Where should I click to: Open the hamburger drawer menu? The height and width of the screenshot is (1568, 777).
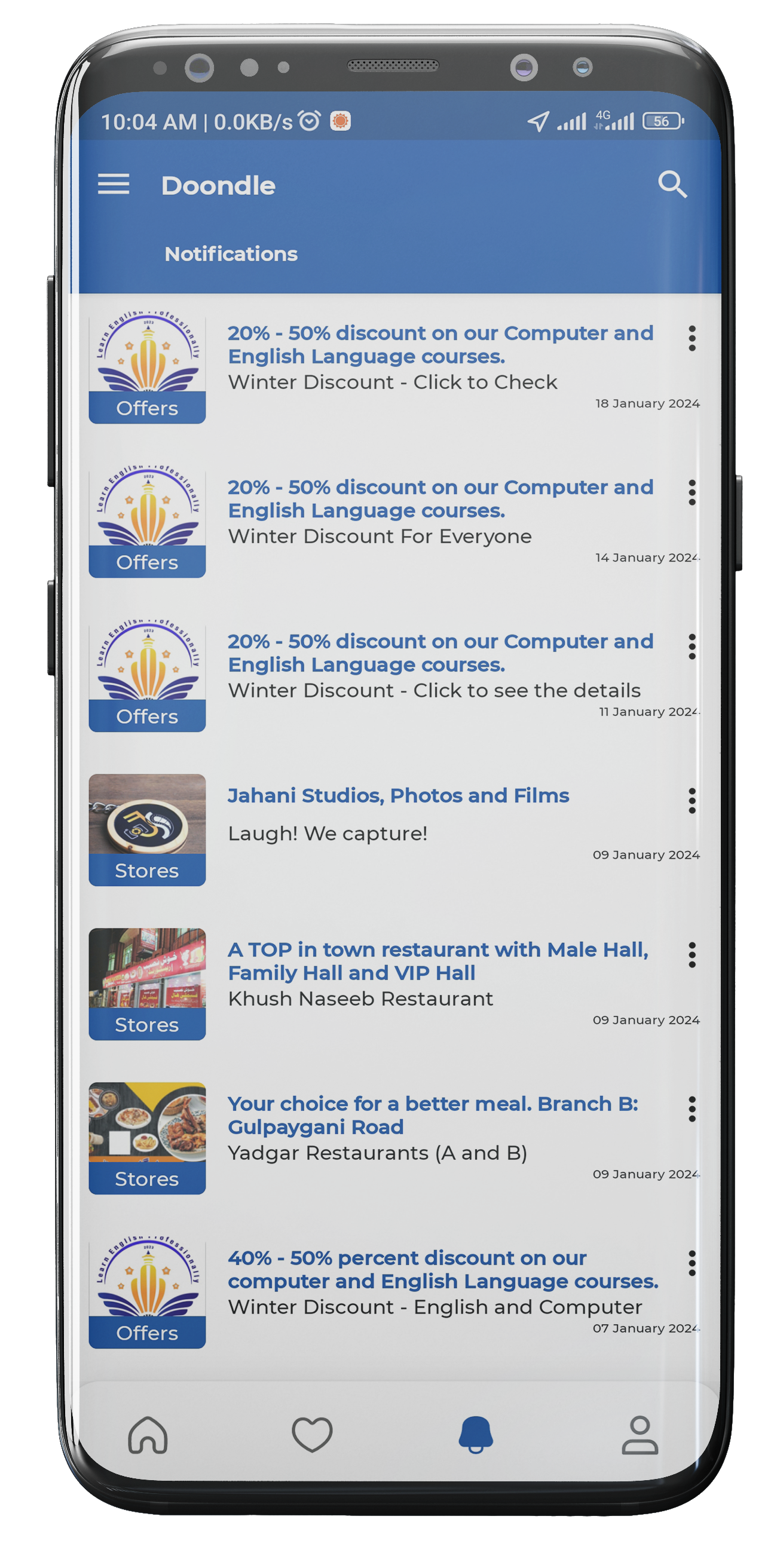113,184
